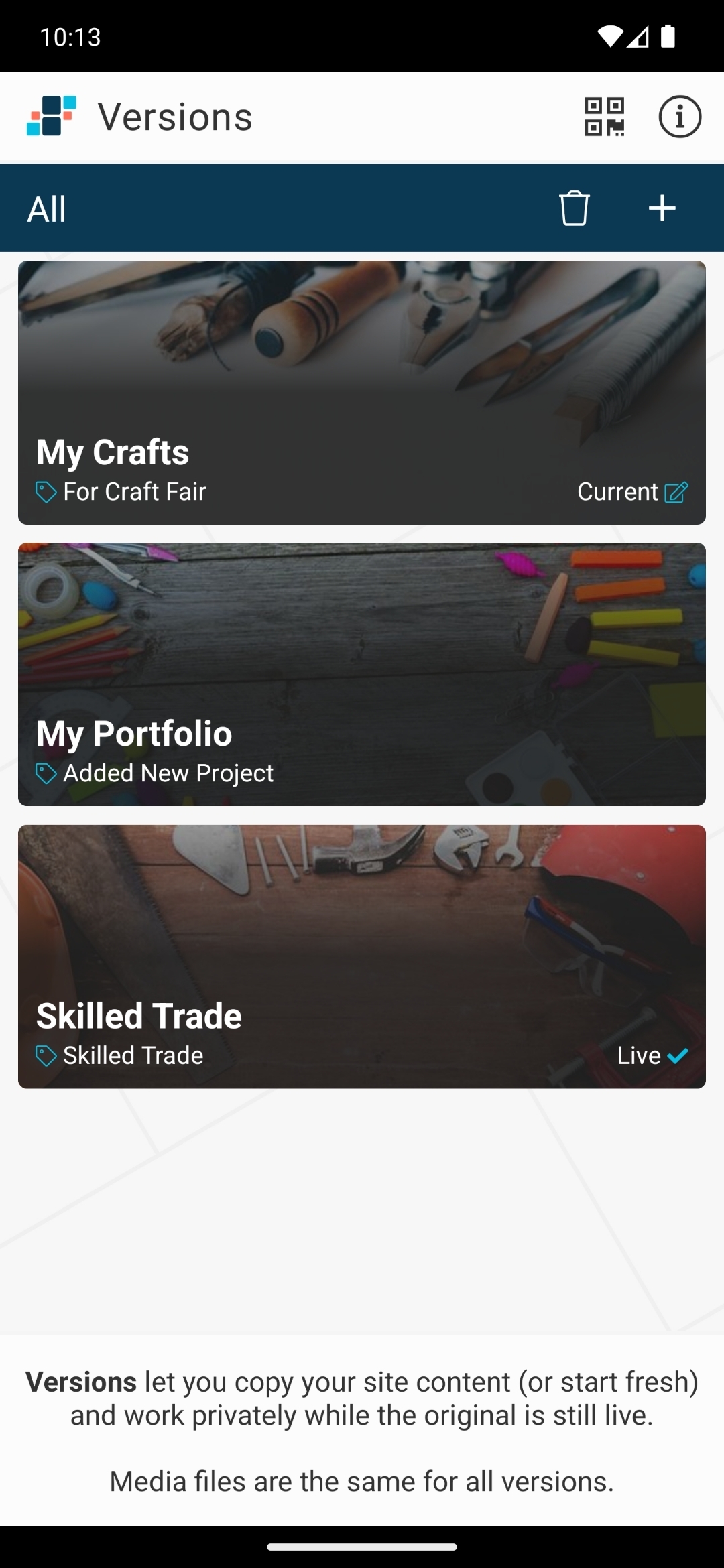Open the My Crafts version card
Viewport: 724px width, 1568px height.
click(x=362, y=393)
